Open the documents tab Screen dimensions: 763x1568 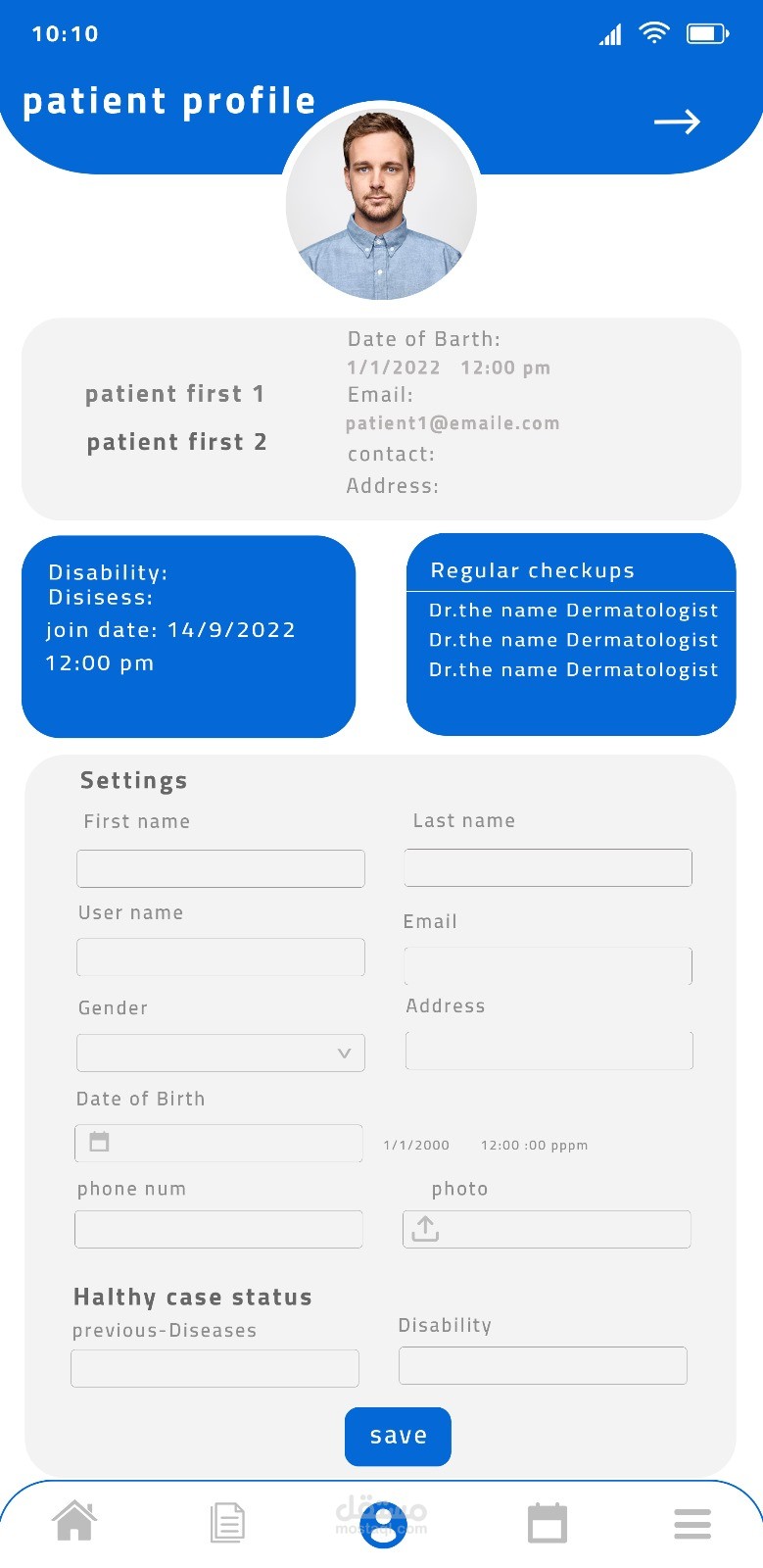coord(227,1523)
